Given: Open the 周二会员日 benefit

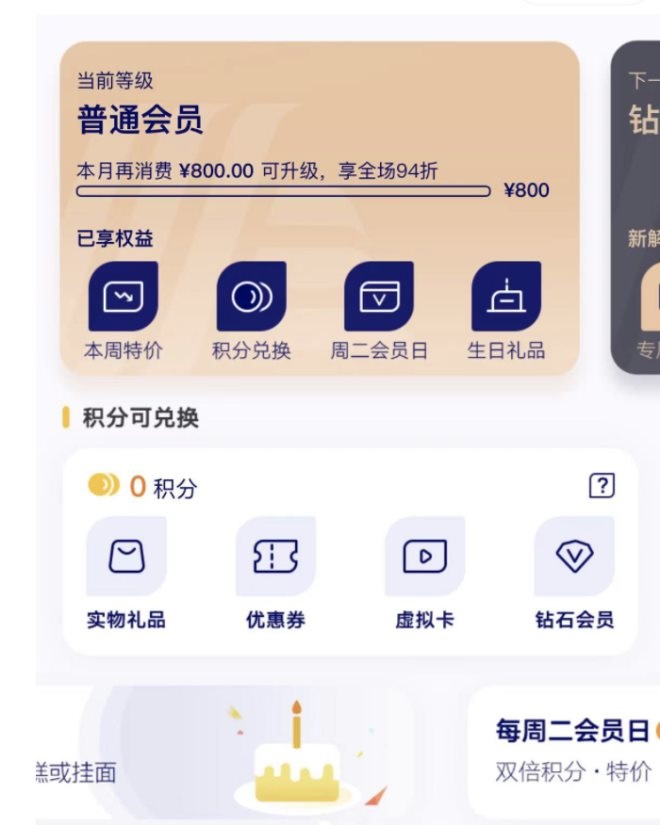Looking at the screenshot, I should [x=379, y=297].
